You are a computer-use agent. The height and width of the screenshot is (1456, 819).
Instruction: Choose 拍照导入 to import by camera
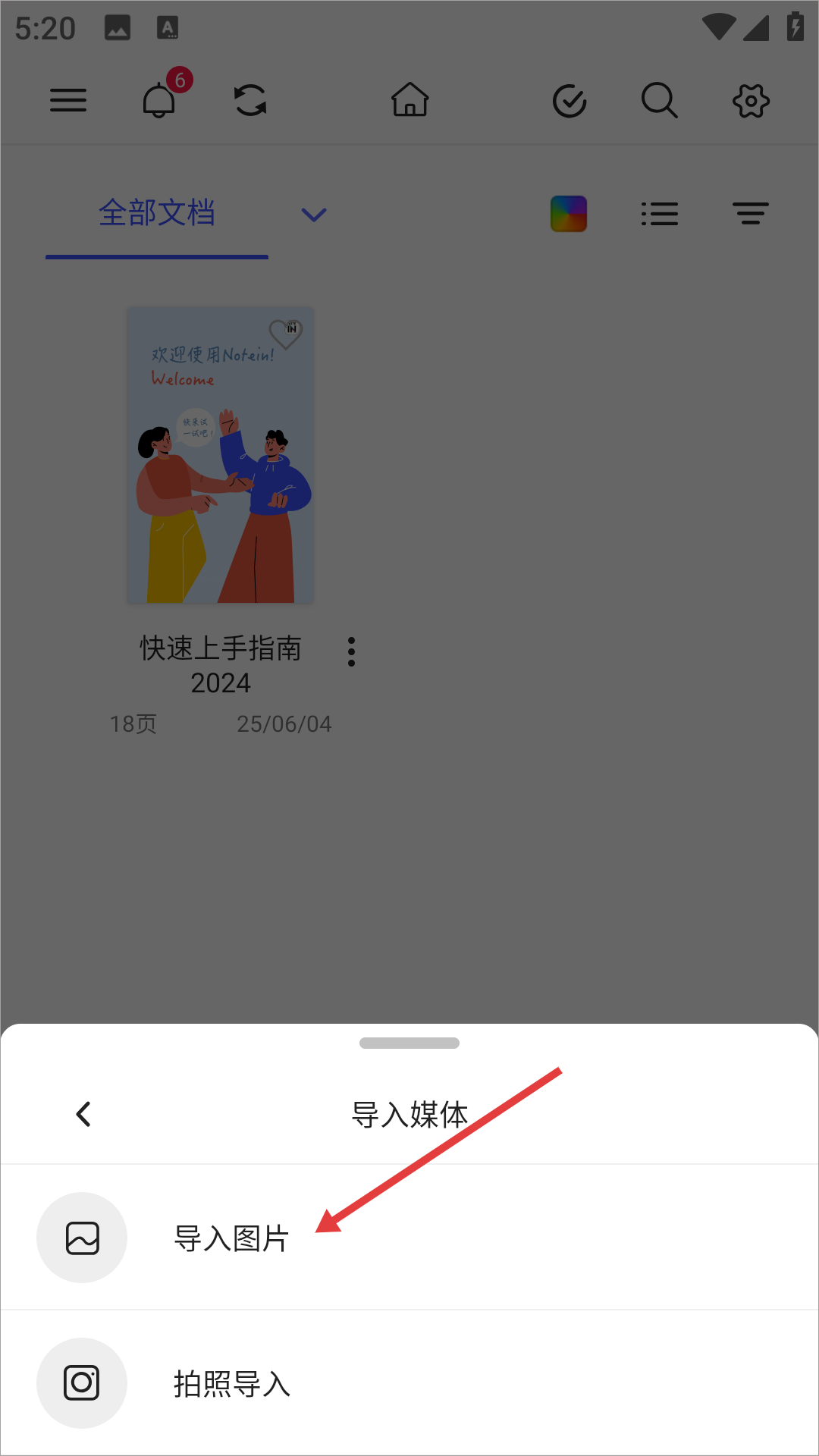pos(231,1384)
